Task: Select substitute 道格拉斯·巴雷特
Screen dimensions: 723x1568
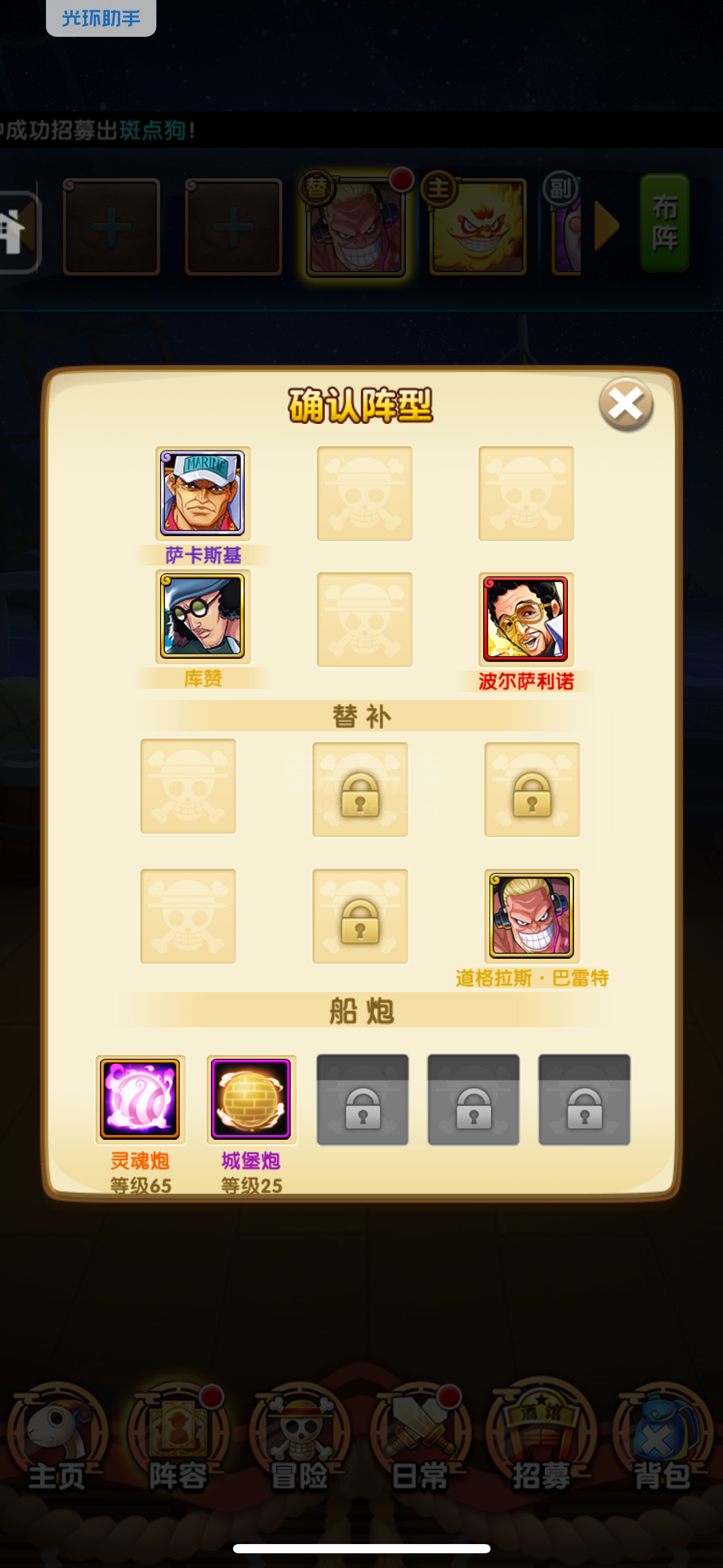Action: tap(531, 916)
